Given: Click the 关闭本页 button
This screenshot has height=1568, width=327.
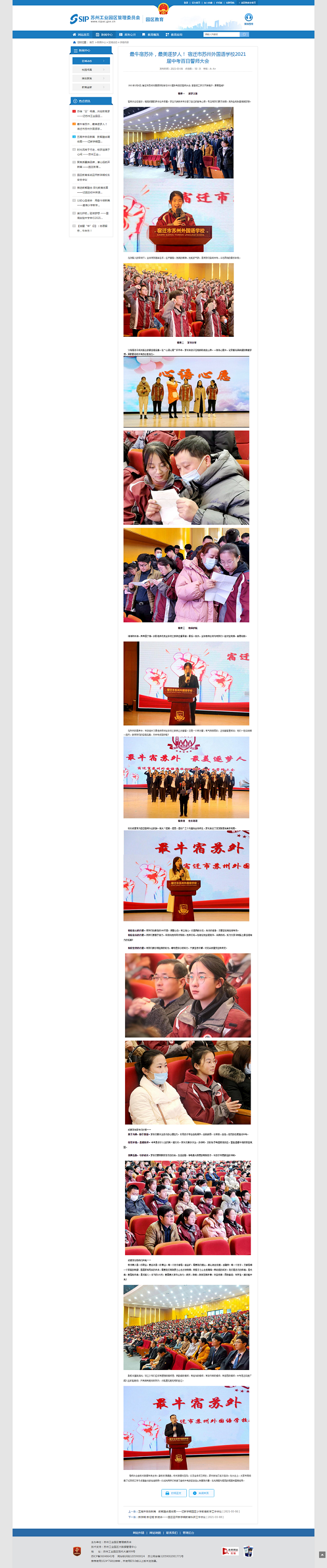Looking at the screenshot, I should [x=201, y=1493].
